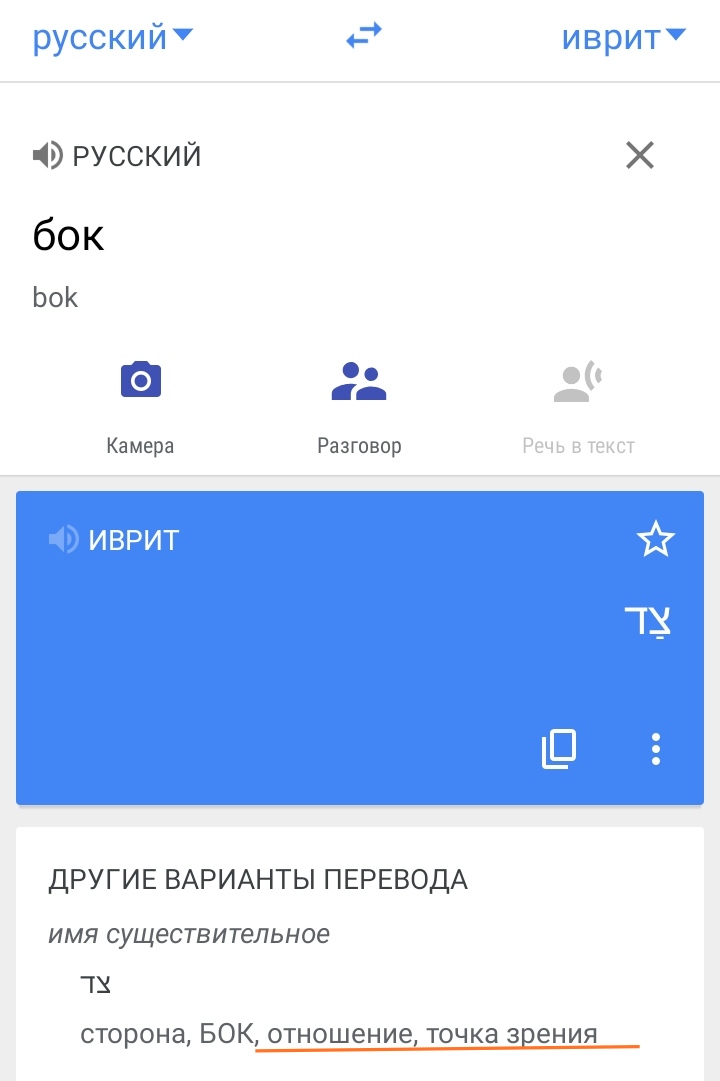Open the target language dropdown "иврит"
This screenshot has height=1081, width=720.
pyautogui.click(x=622, y=38)
